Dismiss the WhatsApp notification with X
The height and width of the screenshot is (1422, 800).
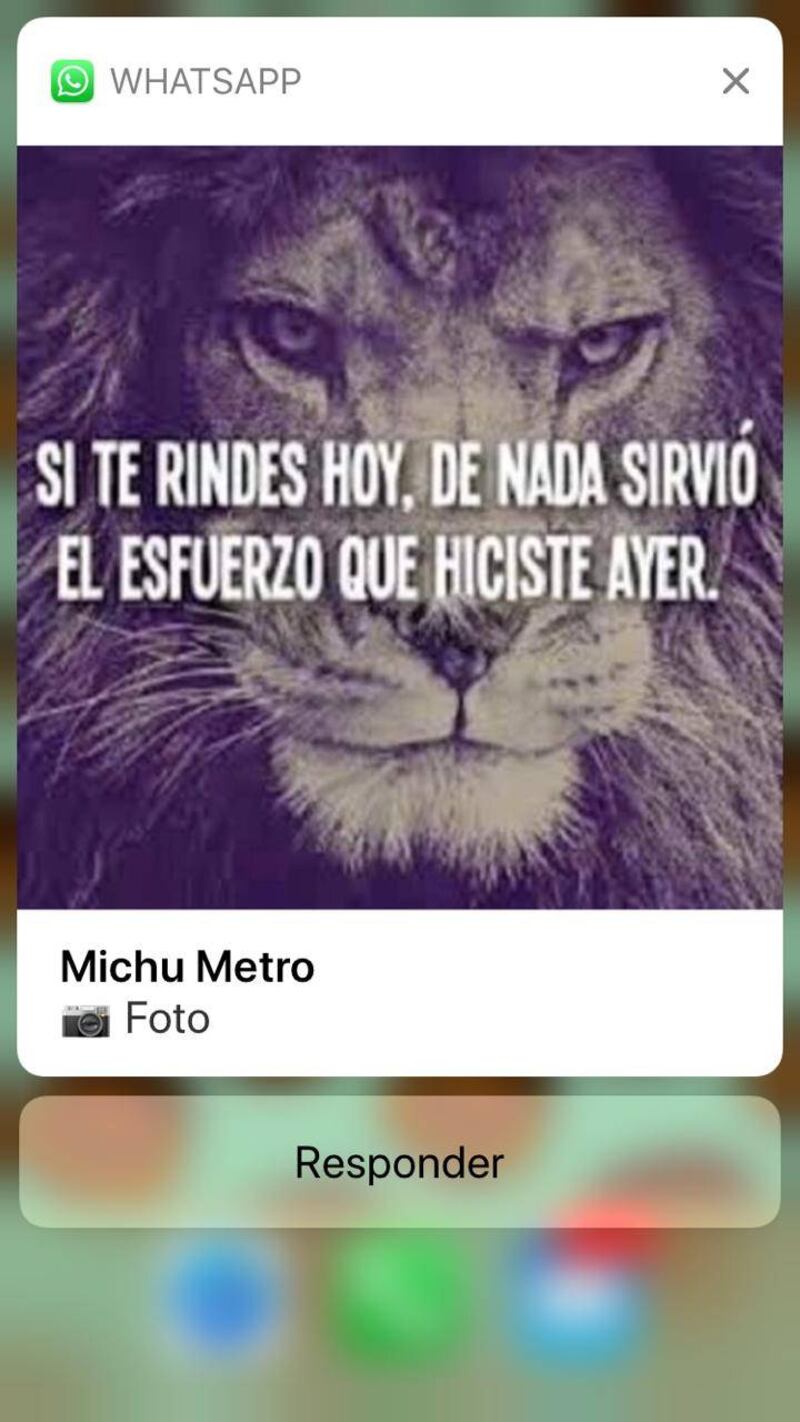coord(735,81)
